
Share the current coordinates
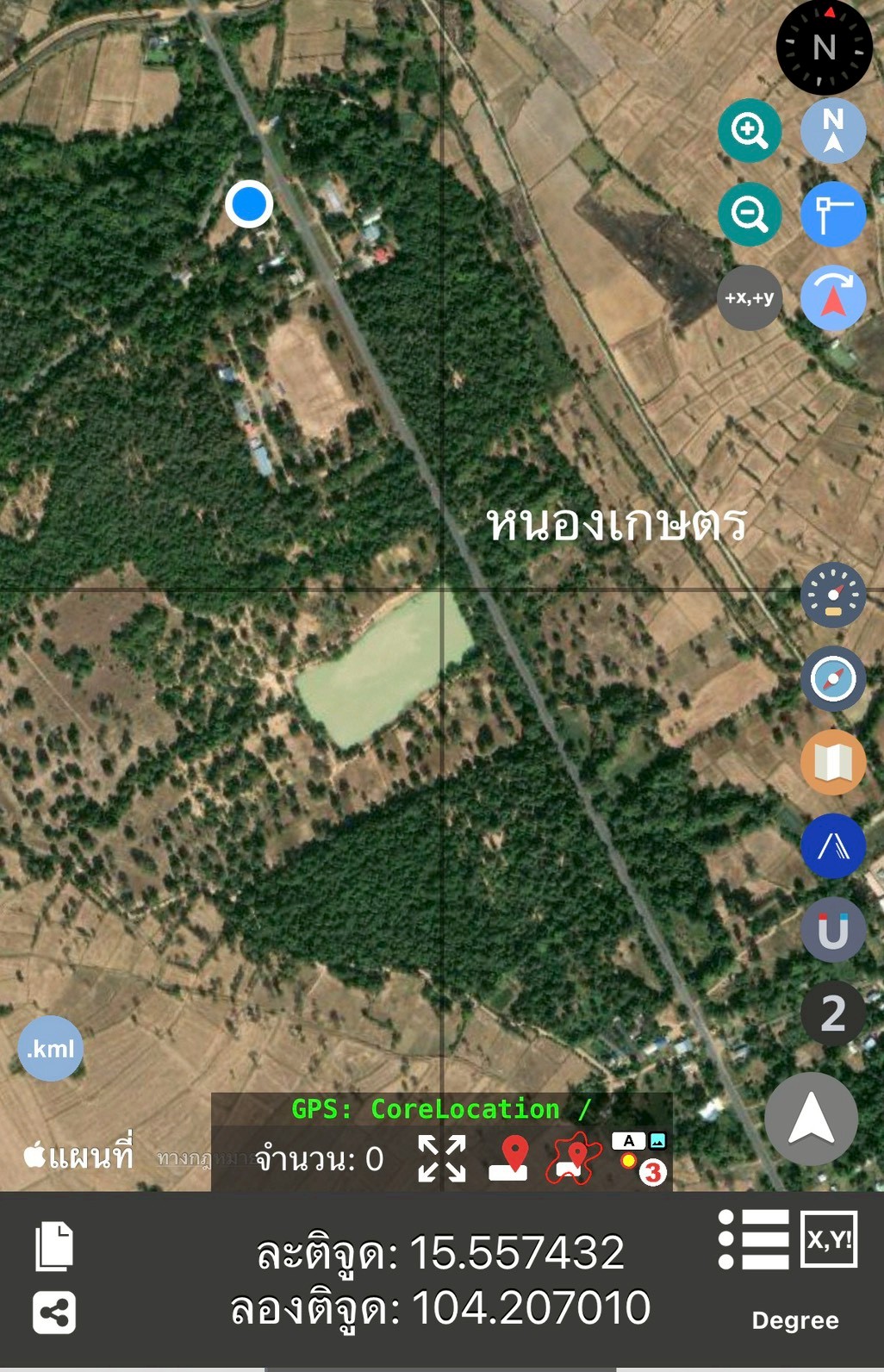[54, 1313]
